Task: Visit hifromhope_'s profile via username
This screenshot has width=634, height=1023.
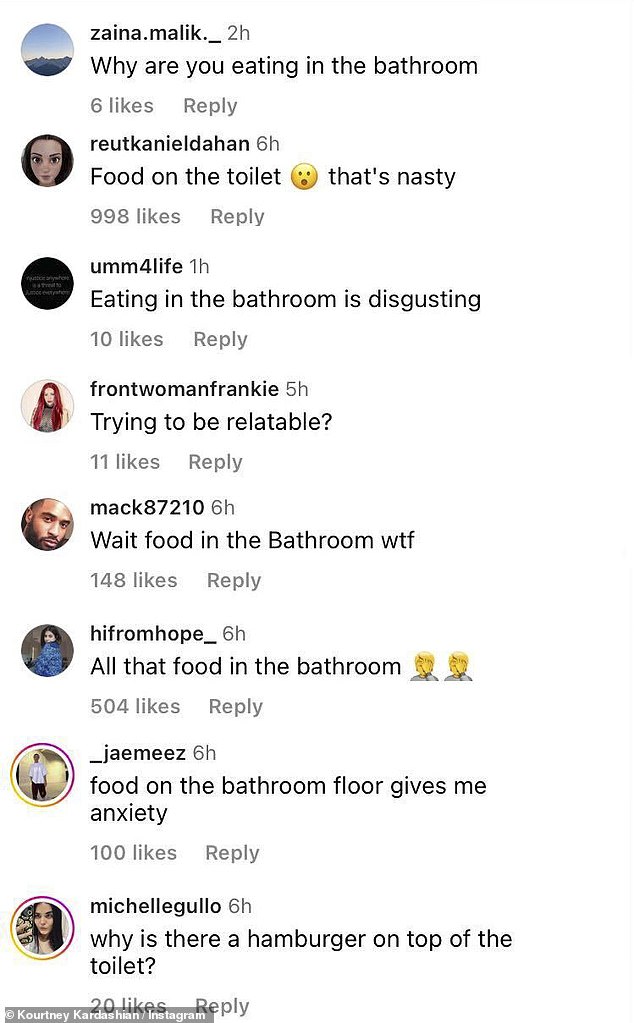Action: (x=153, y=634)
